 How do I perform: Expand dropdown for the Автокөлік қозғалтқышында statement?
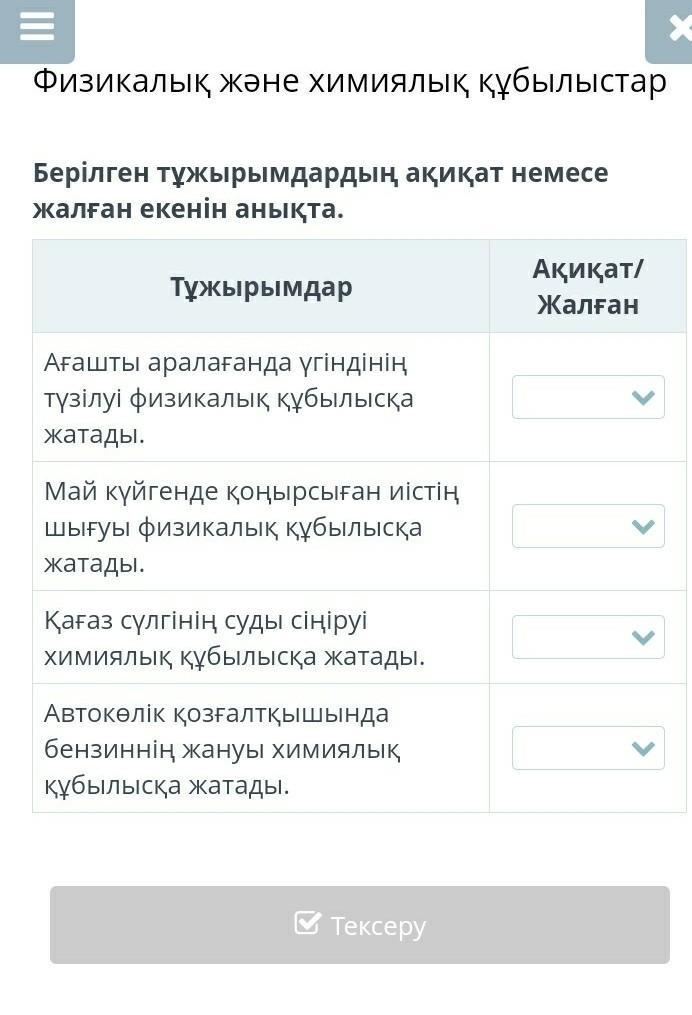pos(588,748)
